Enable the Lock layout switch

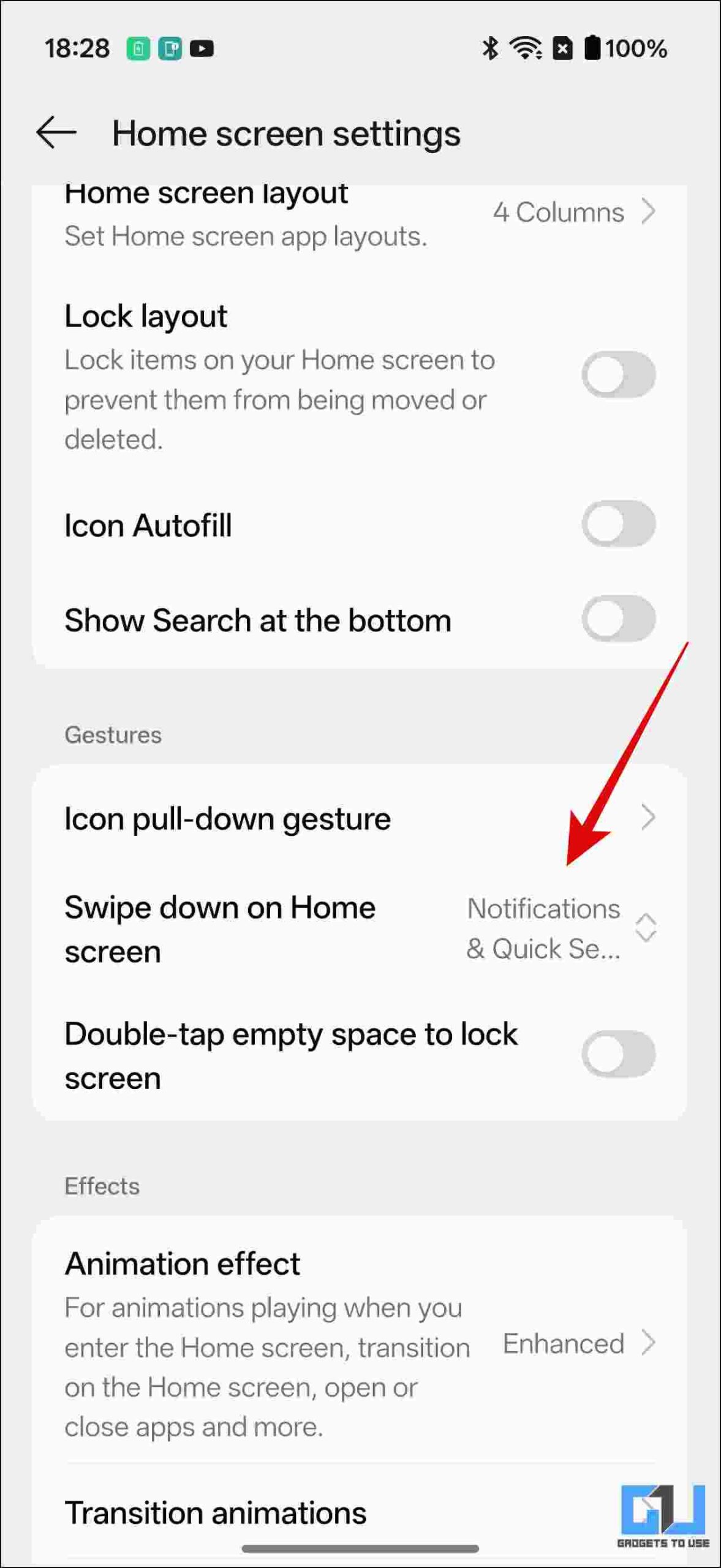click(x=618, y=374)
